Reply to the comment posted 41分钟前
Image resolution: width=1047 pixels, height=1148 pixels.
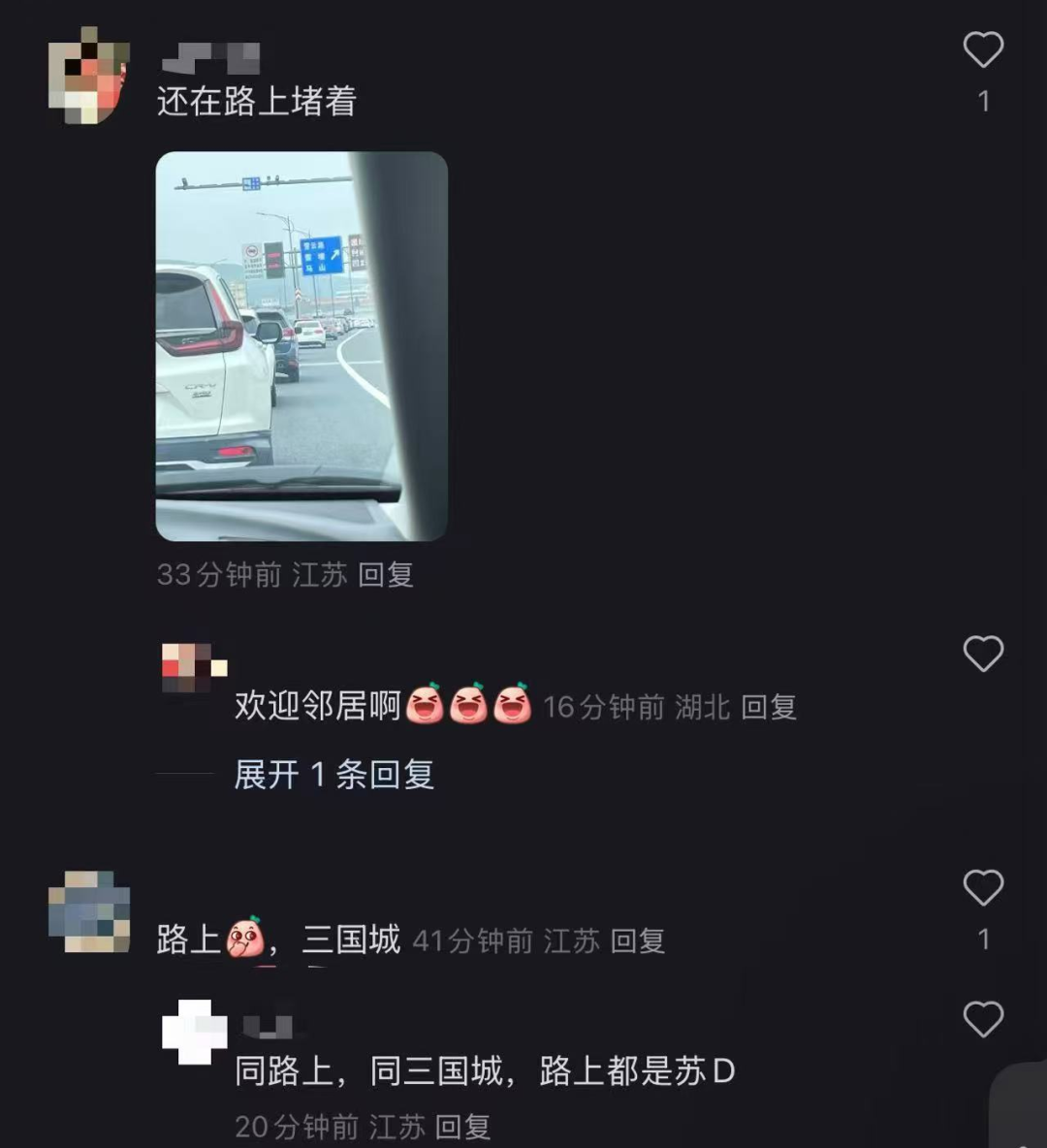tap(637, 941)
